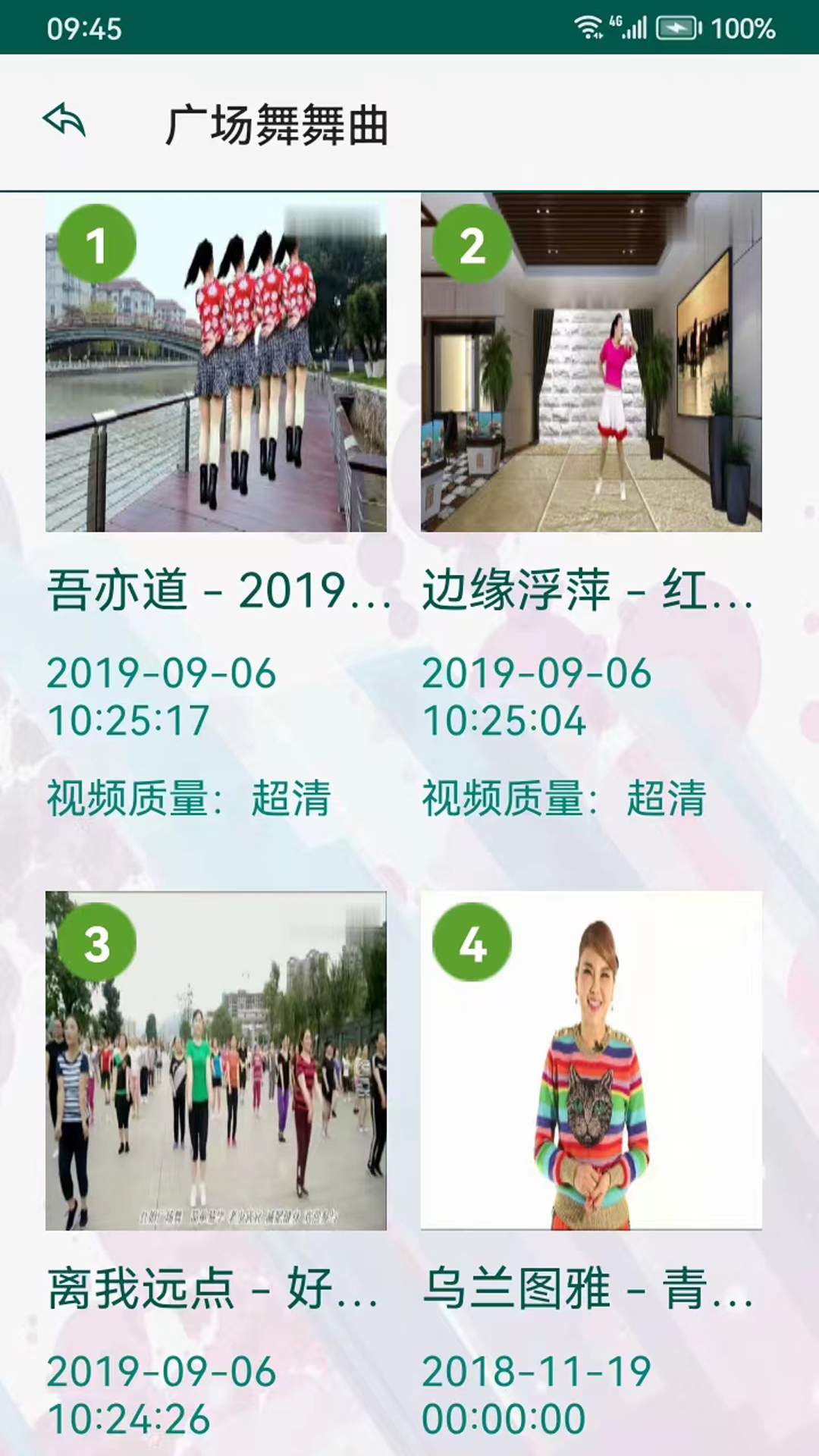819x1456 pixels.
Task: Open video 1 吾亦道 thumbnail
Action: (x=216, y=362)
